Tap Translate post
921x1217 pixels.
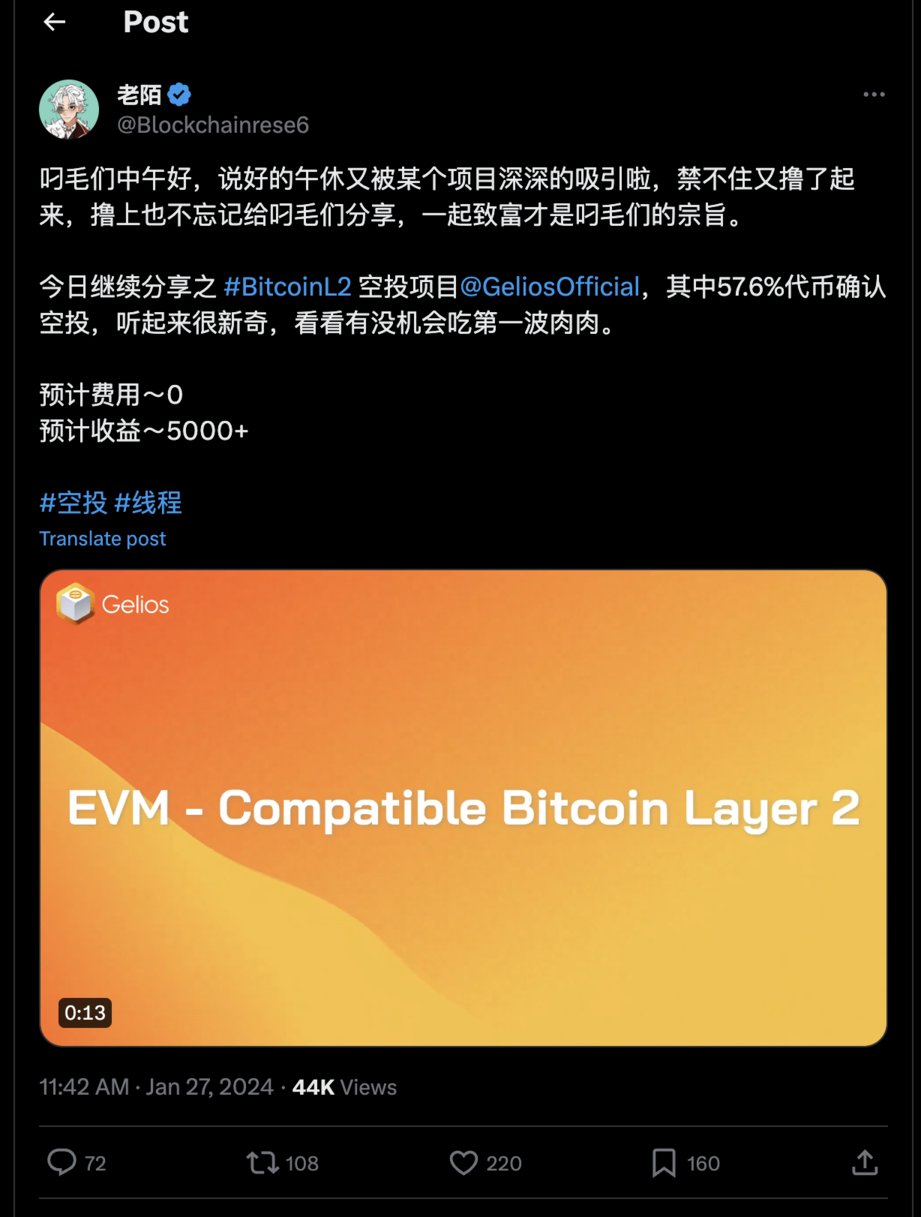coord(102,539)
